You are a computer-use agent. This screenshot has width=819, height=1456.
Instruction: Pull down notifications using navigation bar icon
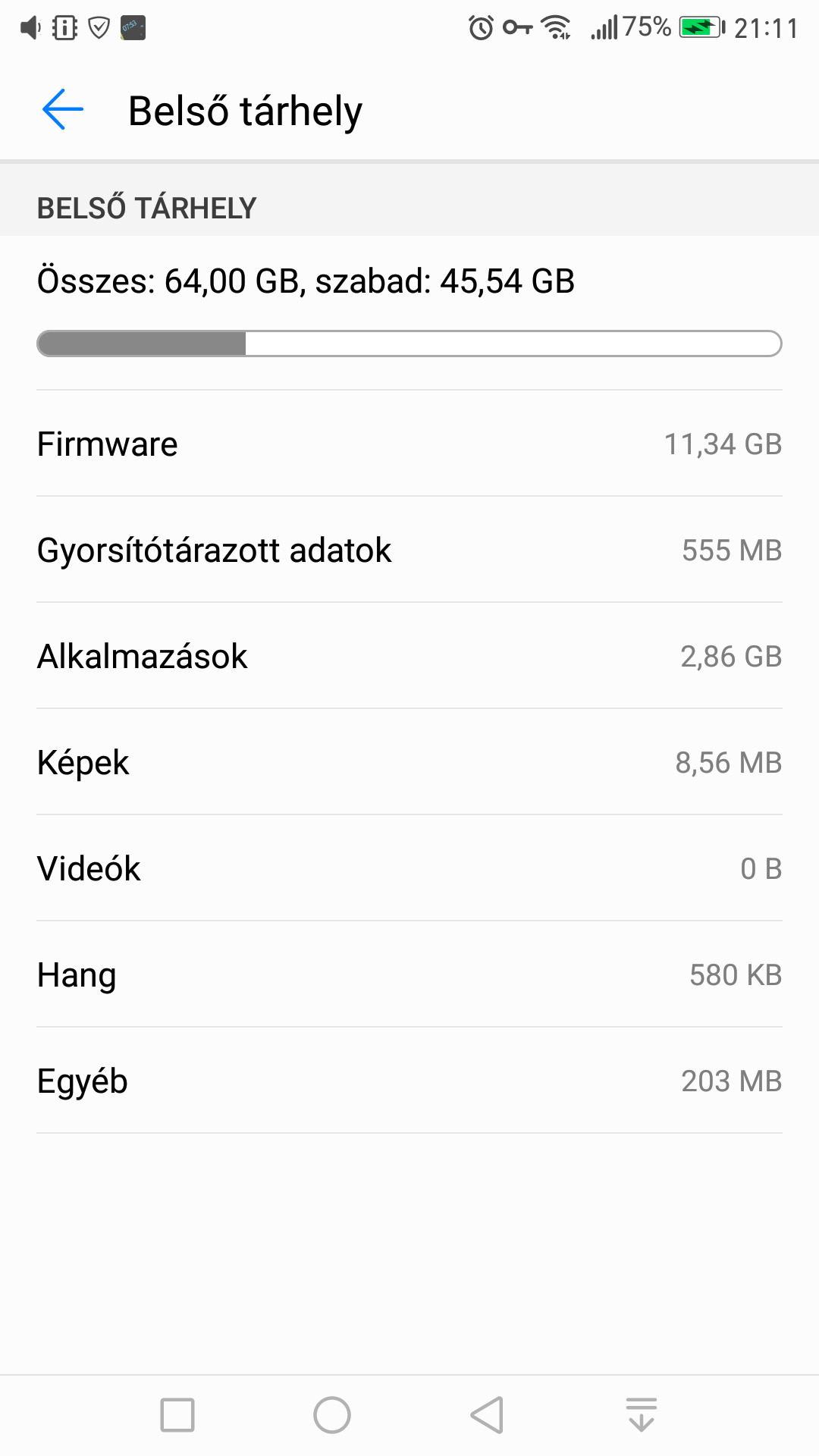[642, 1415]
